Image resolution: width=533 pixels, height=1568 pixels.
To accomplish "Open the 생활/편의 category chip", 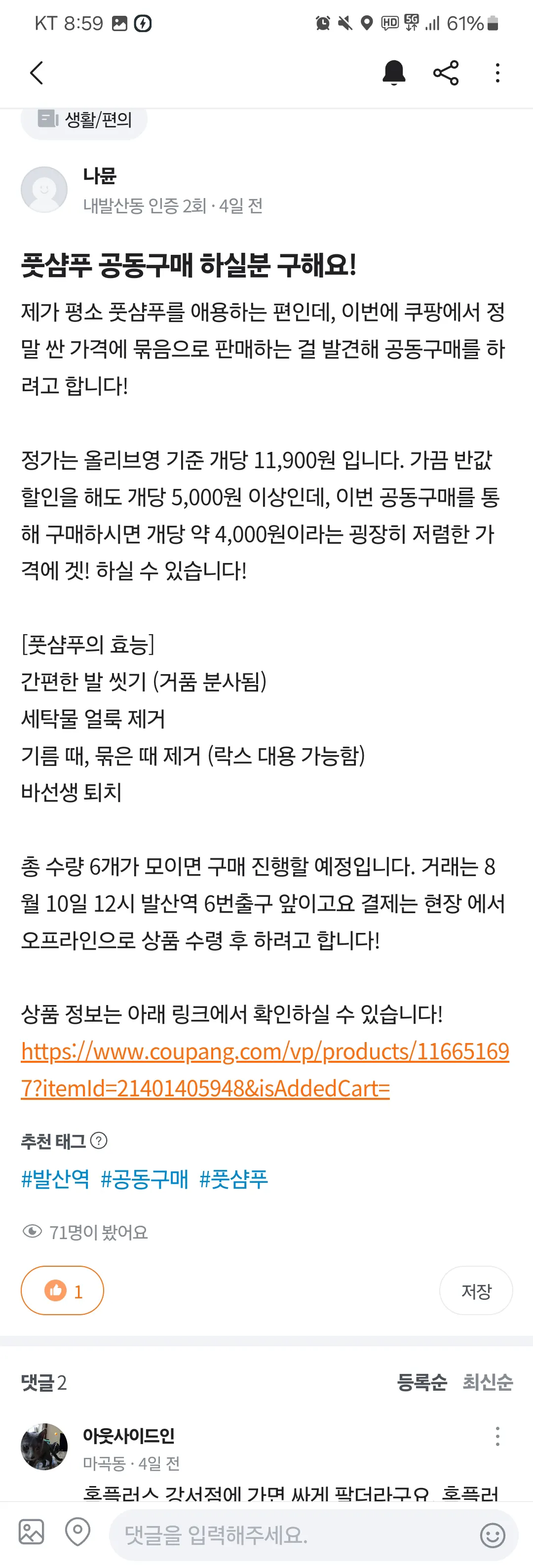I will tap(84, 120).
